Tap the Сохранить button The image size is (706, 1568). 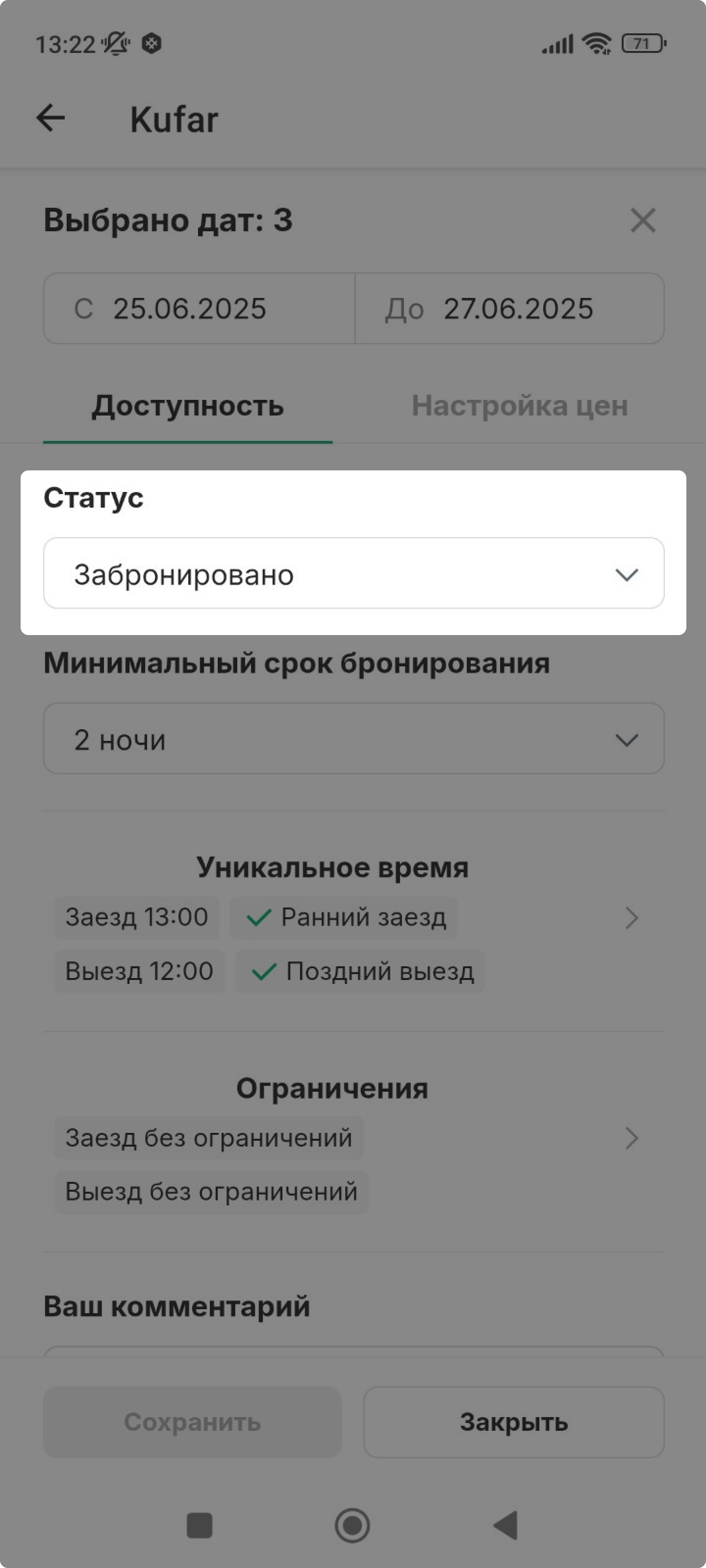click(x=193, y=1422)
